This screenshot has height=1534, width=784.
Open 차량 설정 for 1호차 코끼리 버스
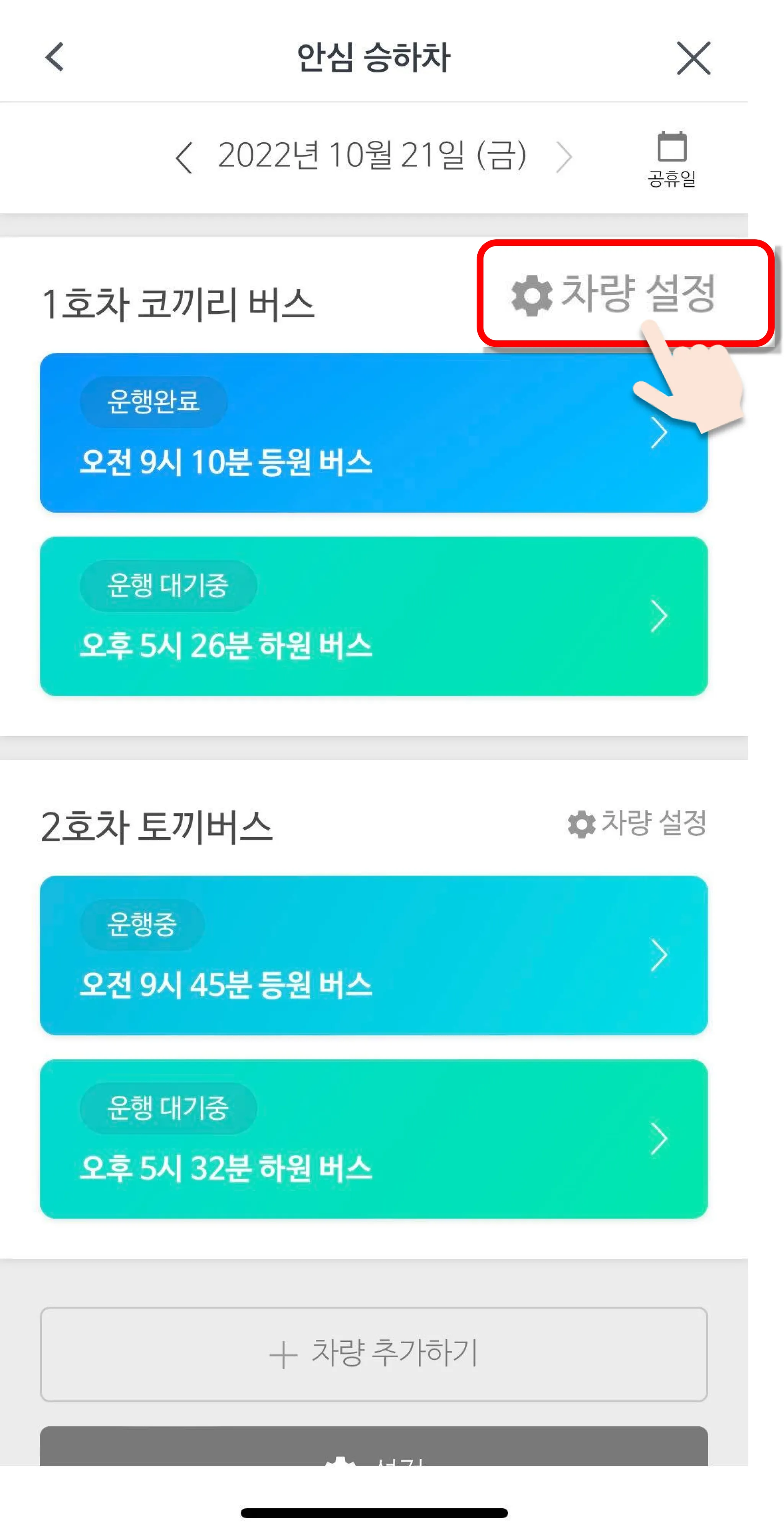coord(614,293)
